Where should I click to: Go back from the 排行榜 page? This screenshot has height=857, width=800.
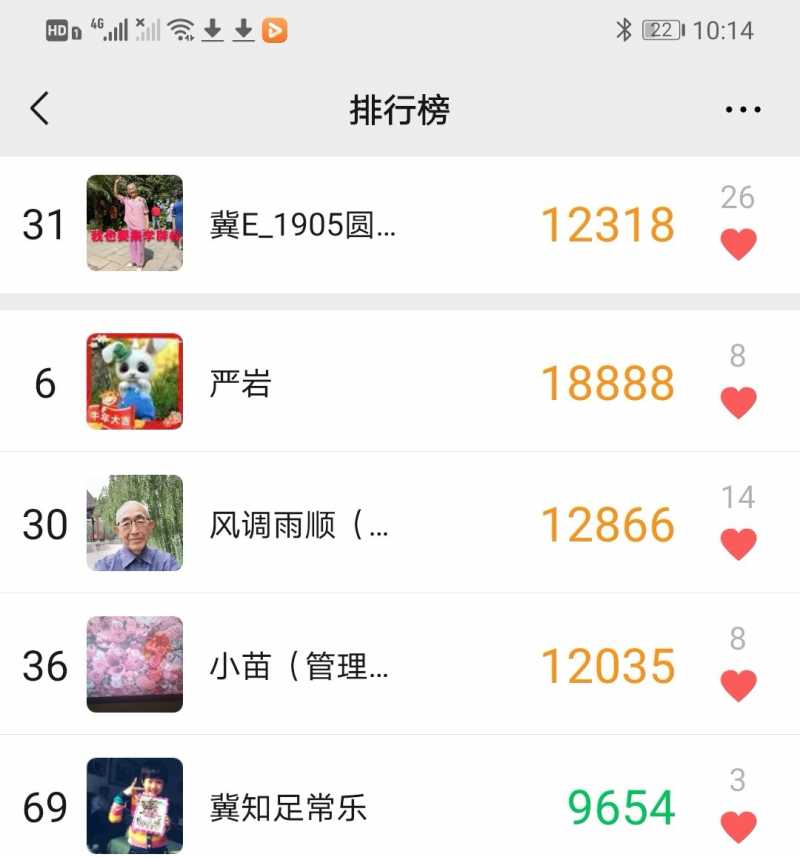click(x=39, y=108)
